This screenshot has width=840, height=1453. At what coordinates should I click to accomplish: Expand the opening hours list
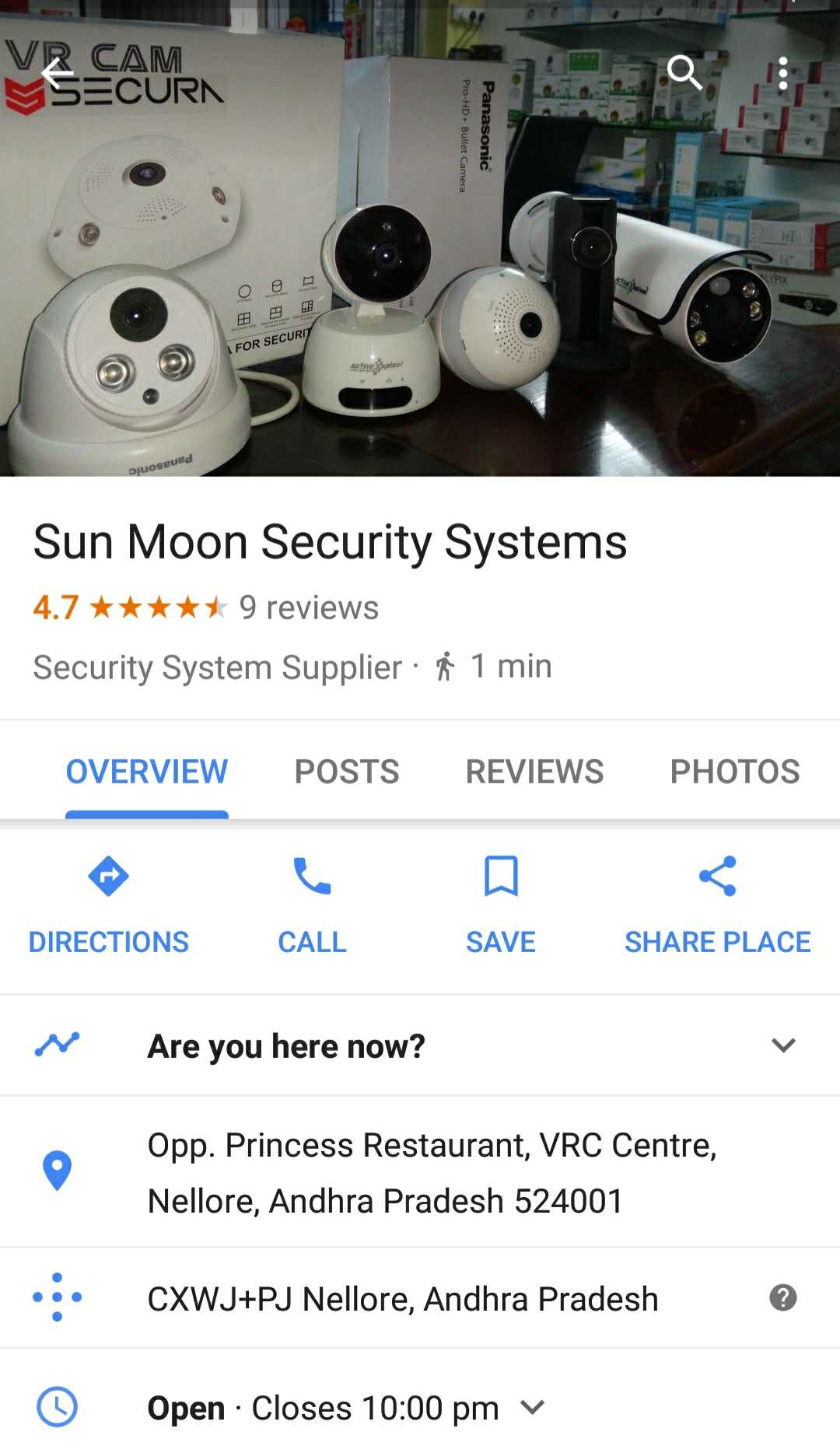coord(533,1407)
